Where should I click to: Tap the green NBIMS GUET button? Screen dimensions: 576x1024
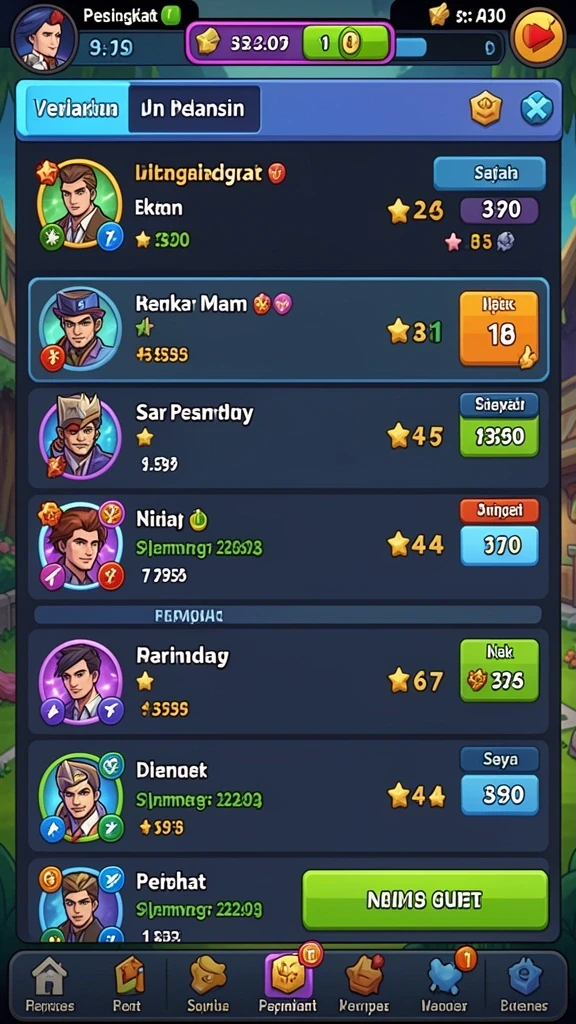425,900
